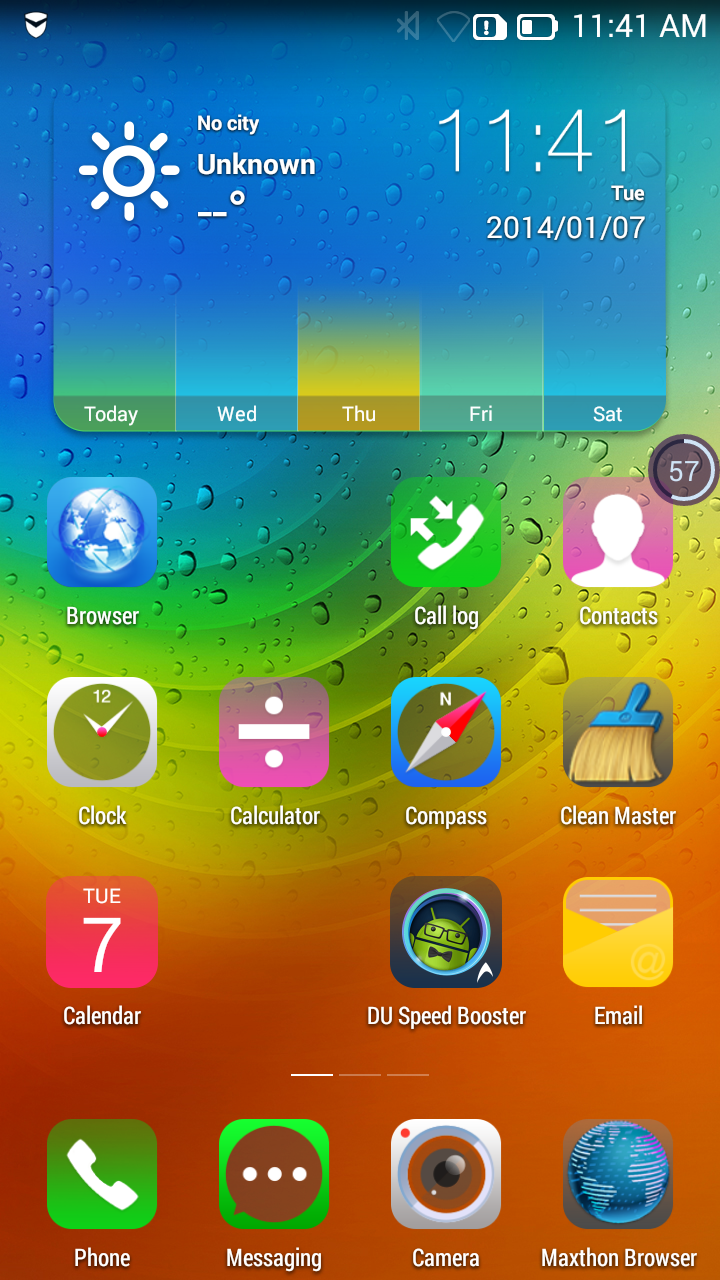
Task: Launch DU Speed Booster
Action: pyautogui.click(x=446, y=932)
